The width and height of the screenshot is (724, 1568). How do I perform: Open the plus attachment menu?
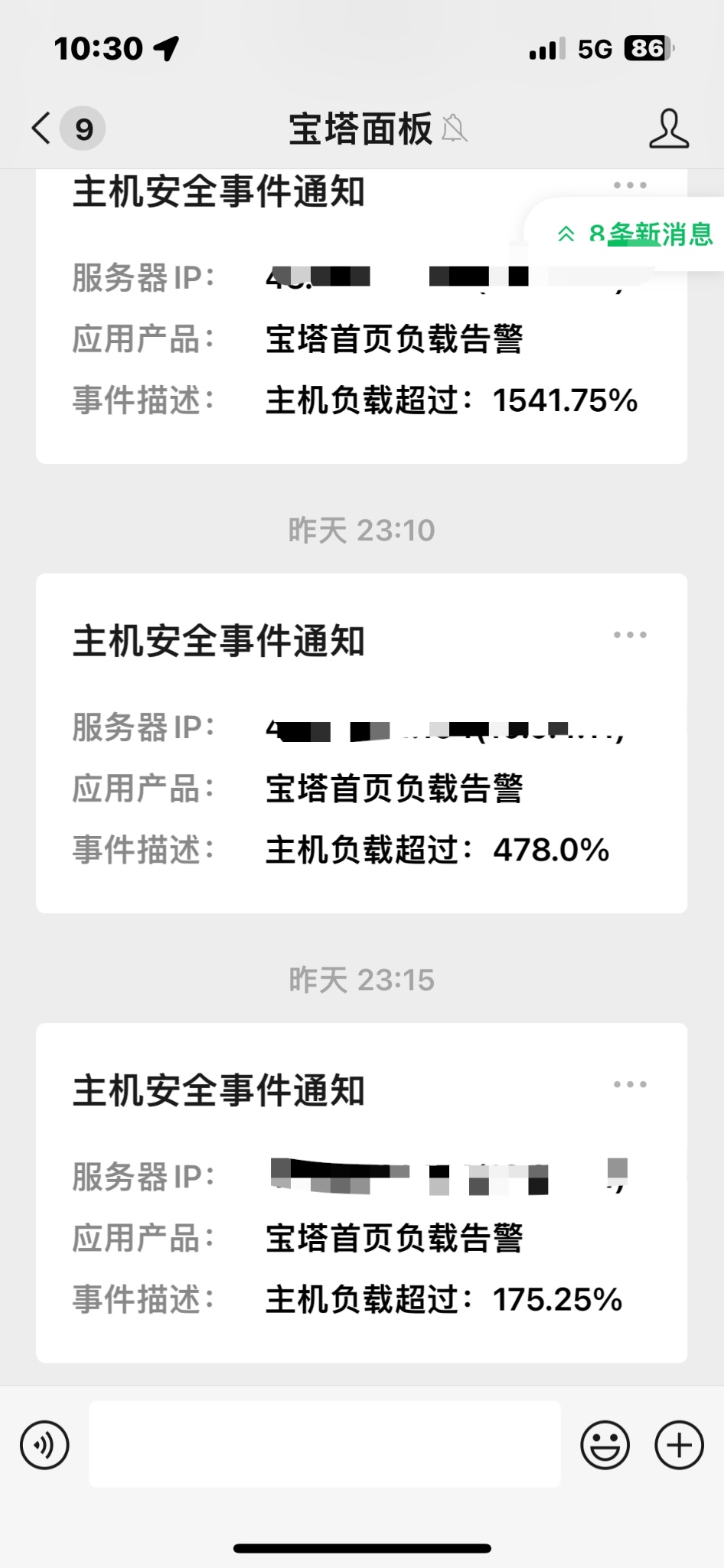click(679, 1445)
